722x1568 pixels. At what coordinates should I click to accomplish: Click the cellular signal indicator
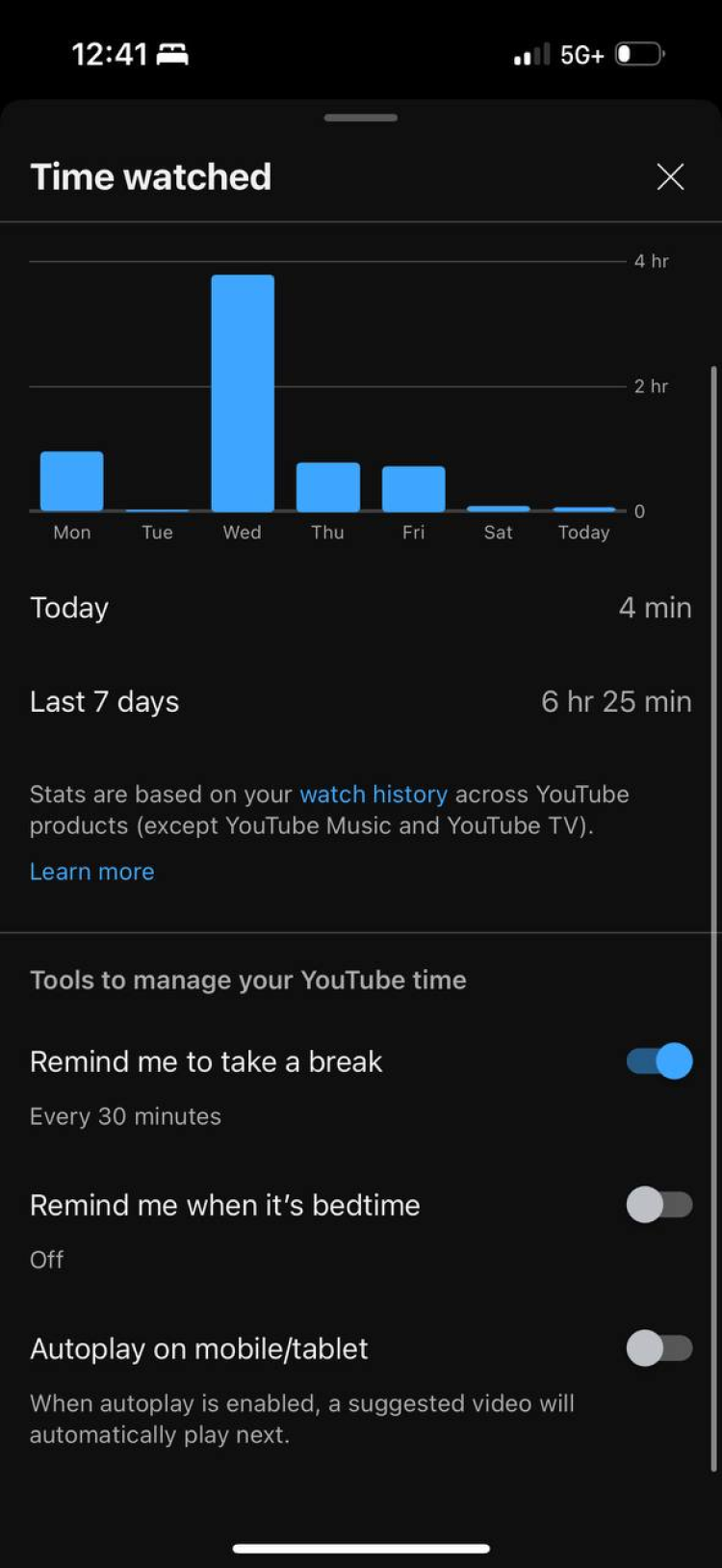(529, 54)
